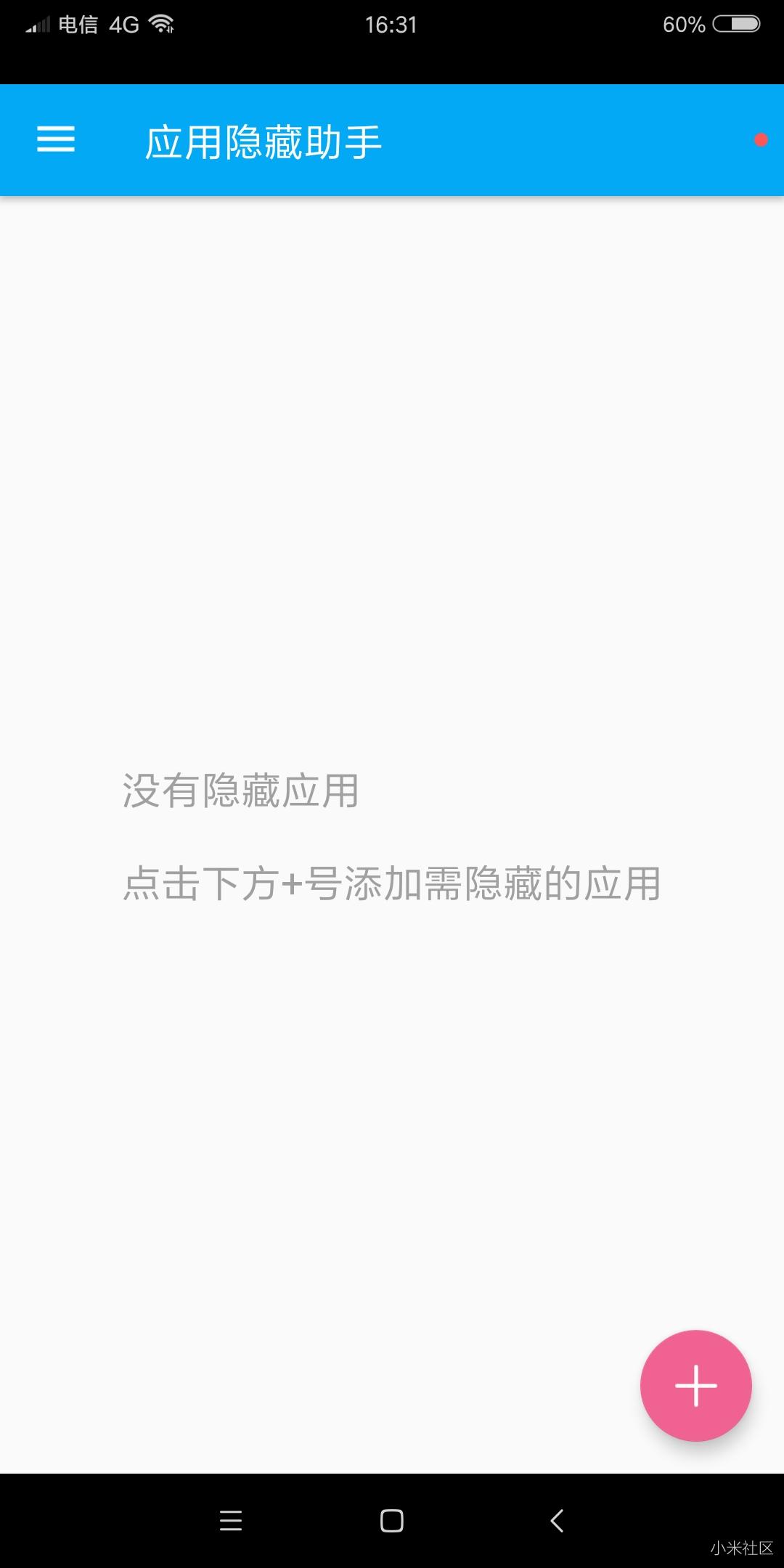The height and width of the screenshot is (1568, 784).
Task: Tap the plus sign inside the floating button
Action: (695, 1385)
